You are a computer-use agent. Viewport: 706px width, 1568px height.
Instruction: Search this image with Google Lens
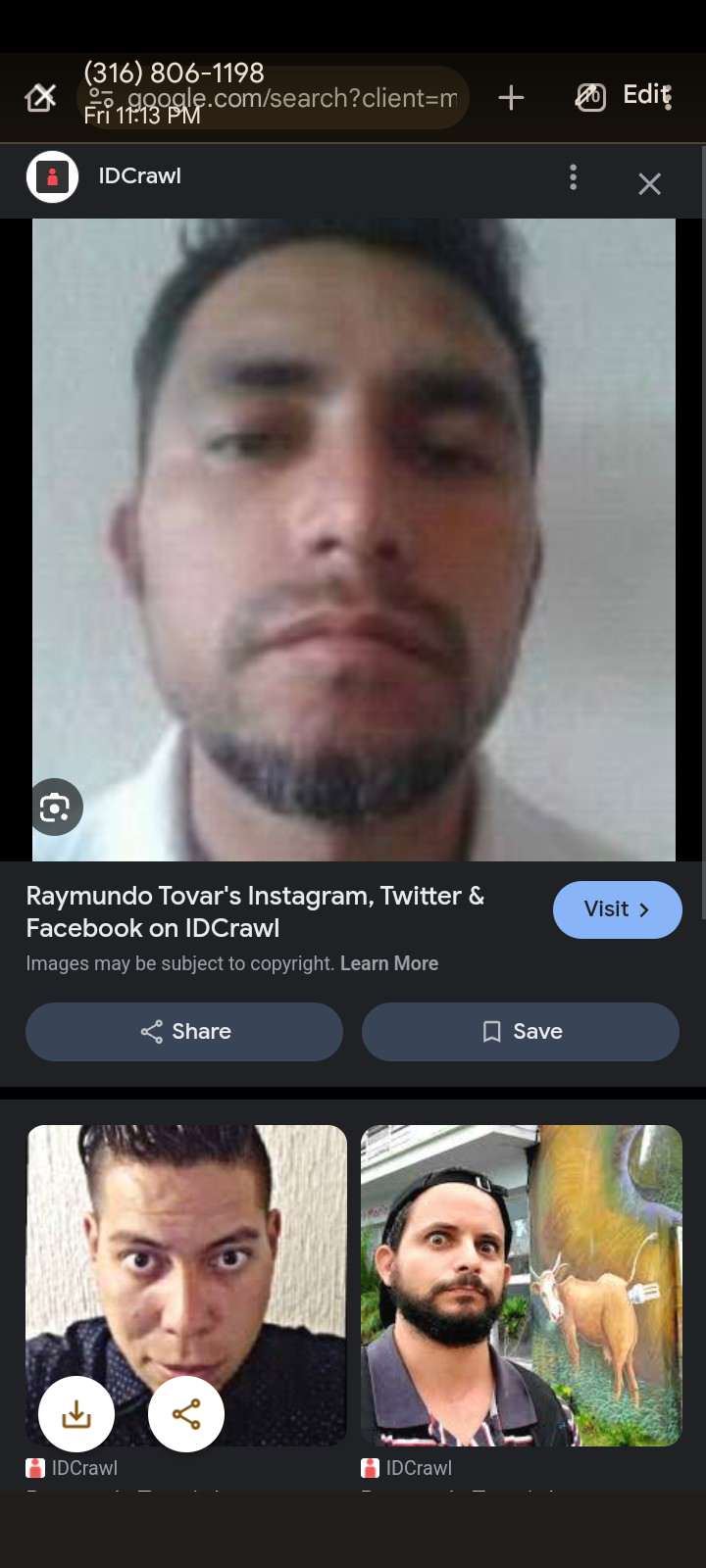point(55,808)
